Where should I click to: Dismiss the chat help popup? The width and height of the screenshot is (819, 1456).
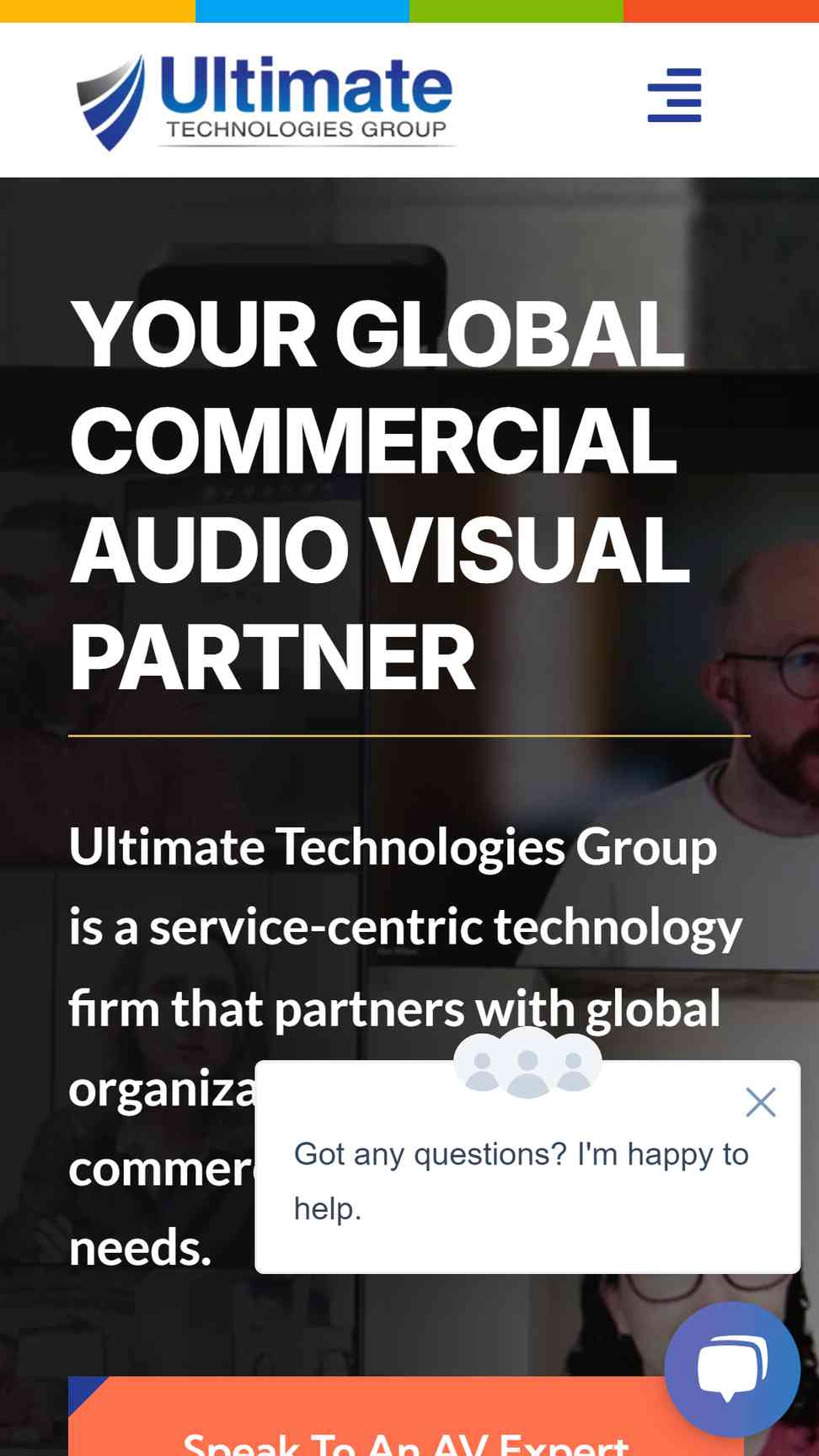pyautogui.click(x=760, y=1101)
